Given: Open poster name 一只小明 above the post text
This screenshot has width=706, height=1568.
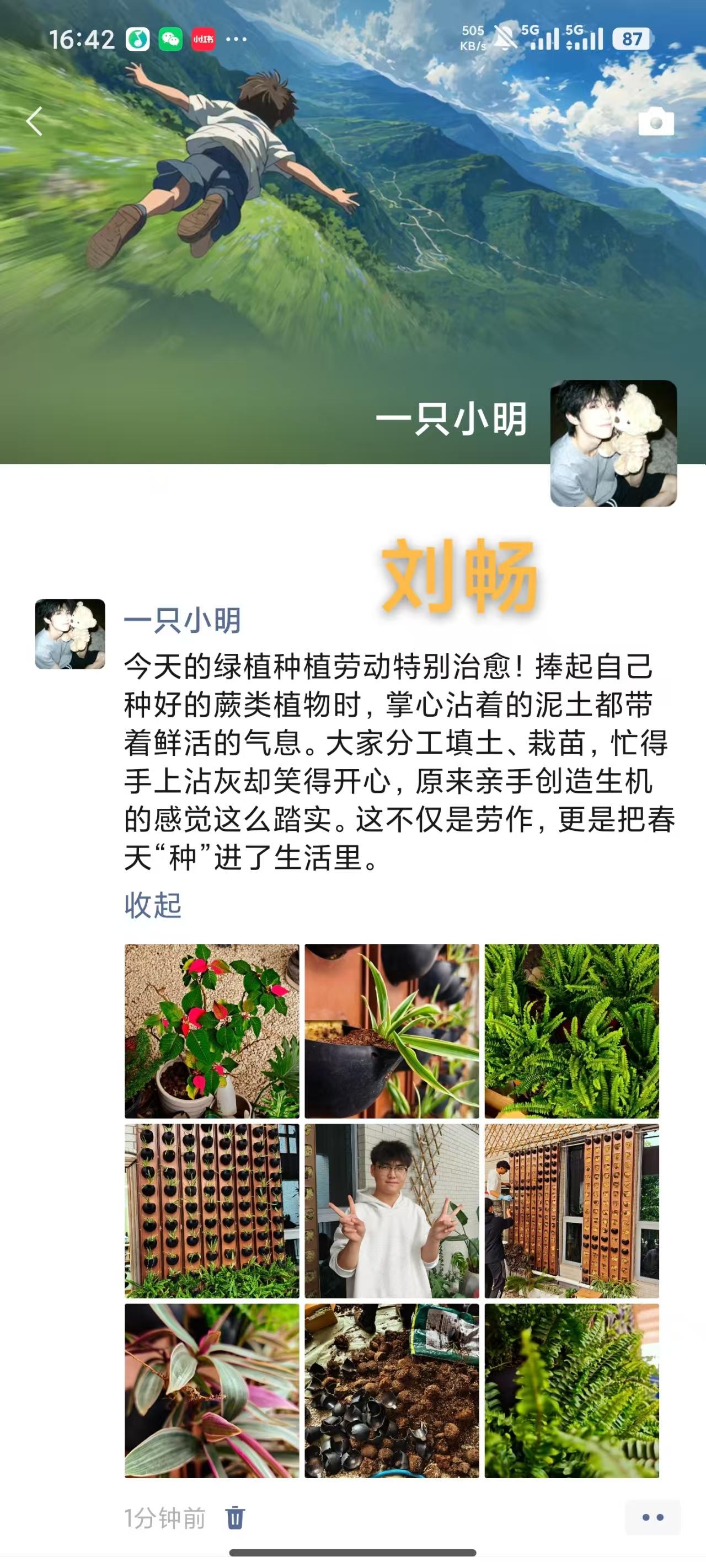Looking at the screenshot, I should click(x=182, y=620).
